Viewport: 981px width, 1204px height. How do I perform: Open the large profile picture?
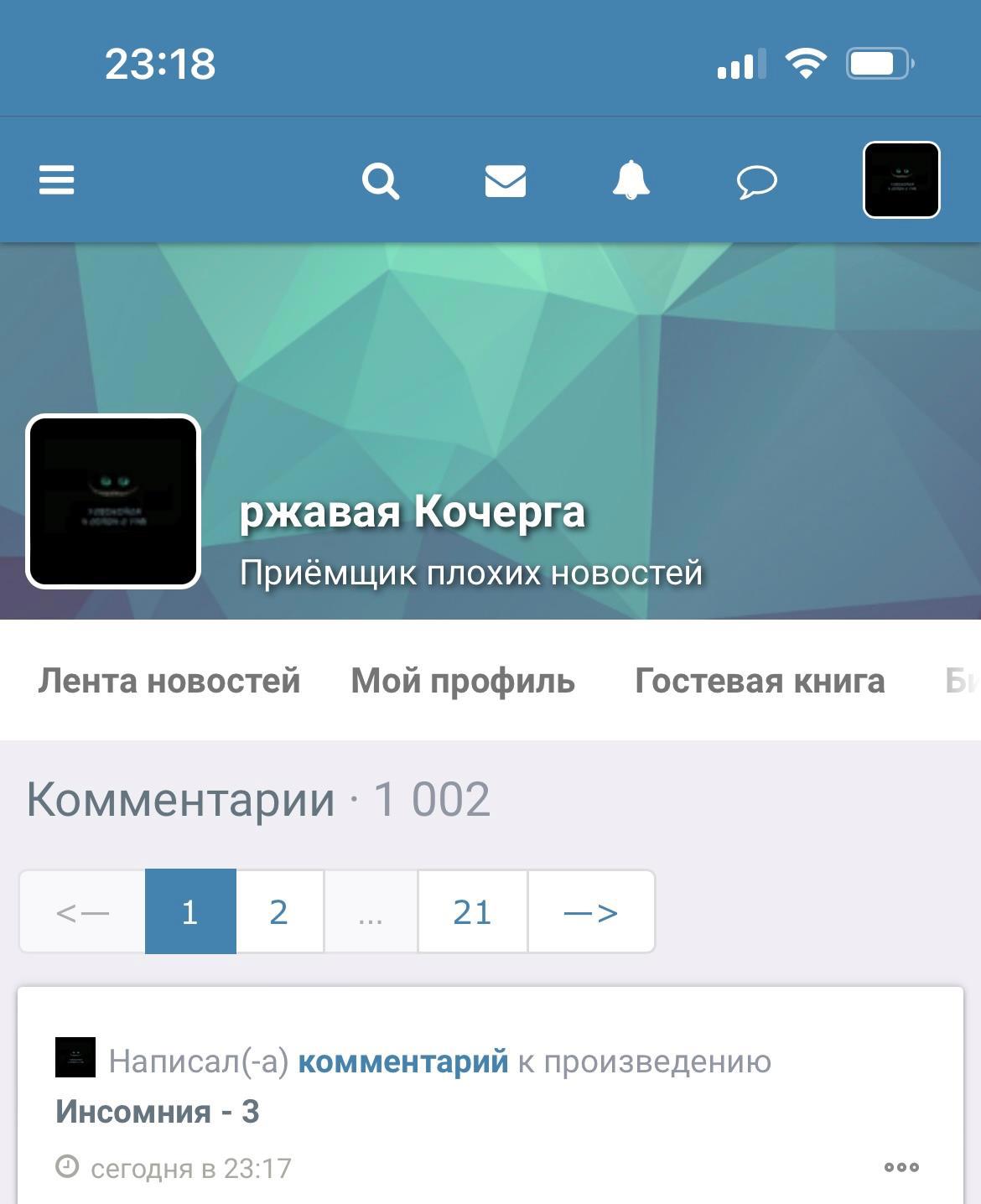113,501
